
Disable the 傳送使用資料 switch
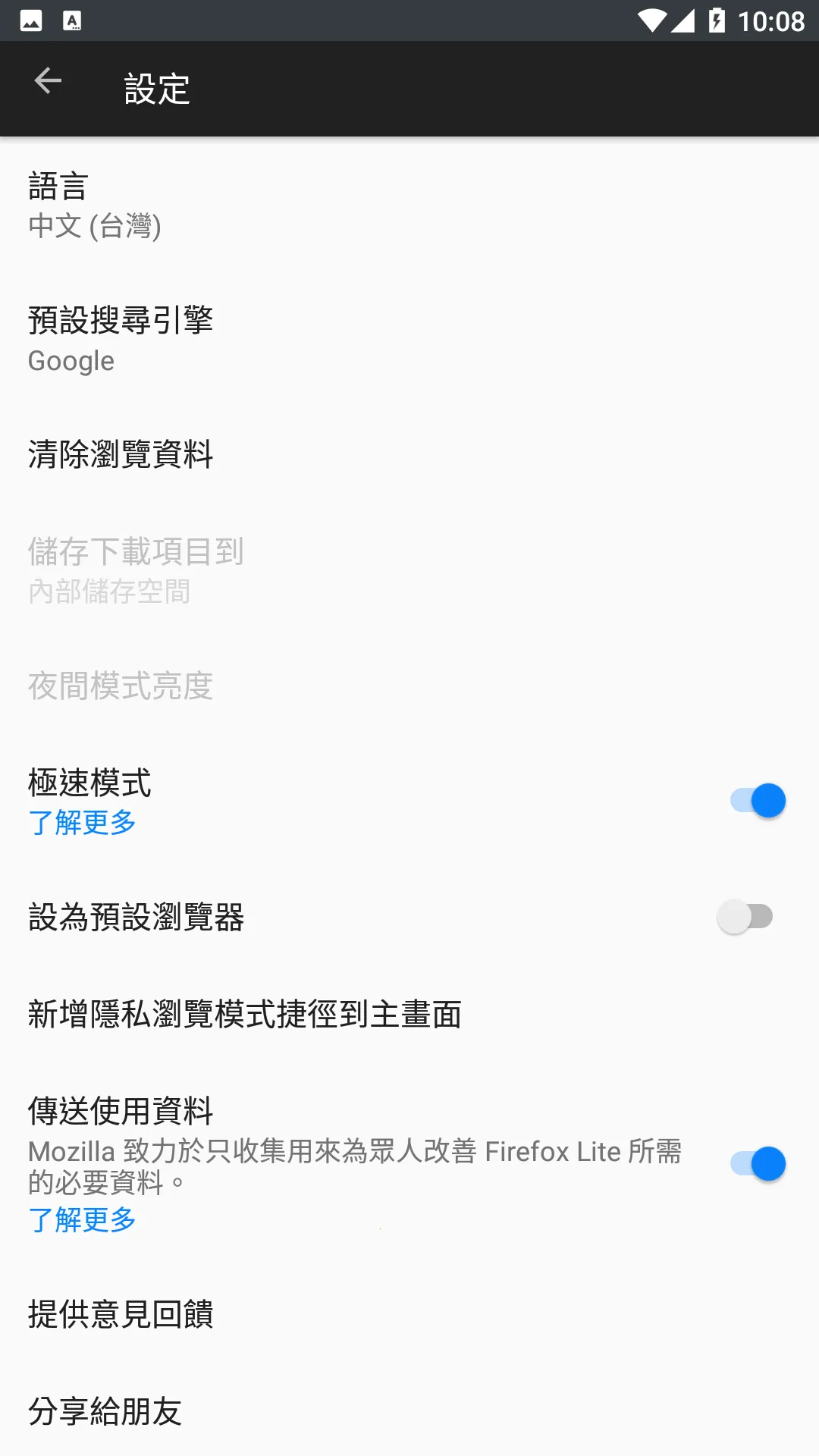point(758,1164)
